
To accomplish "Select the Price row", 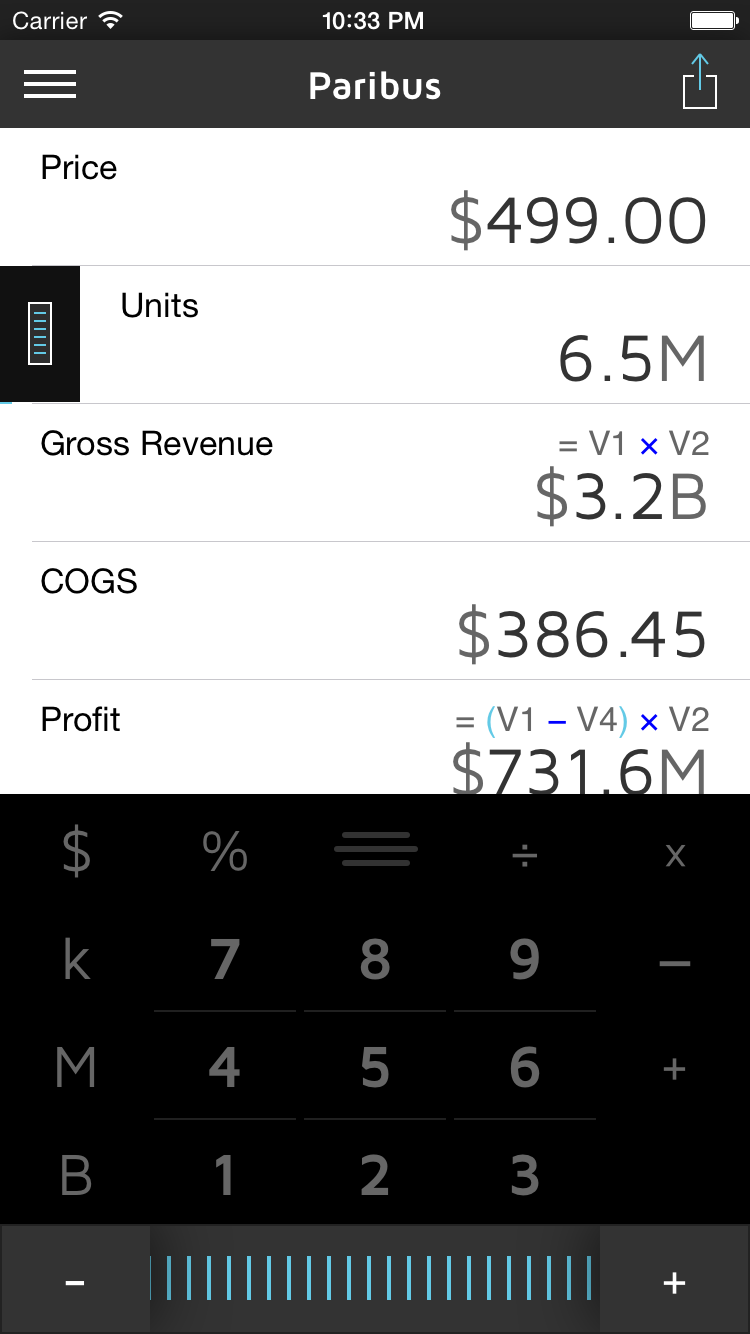I will (375, 198).
